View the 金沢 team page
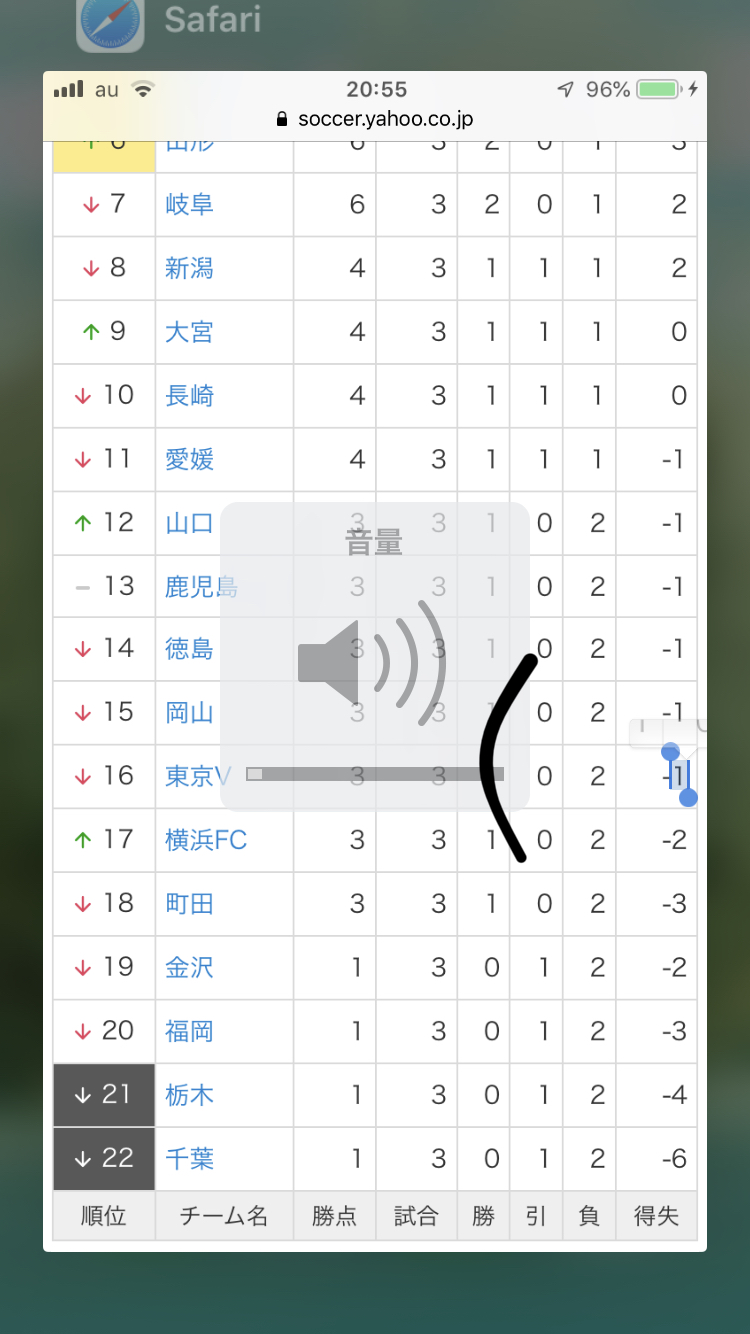This screenshot has width=750, height=1334. pos(189,967)
